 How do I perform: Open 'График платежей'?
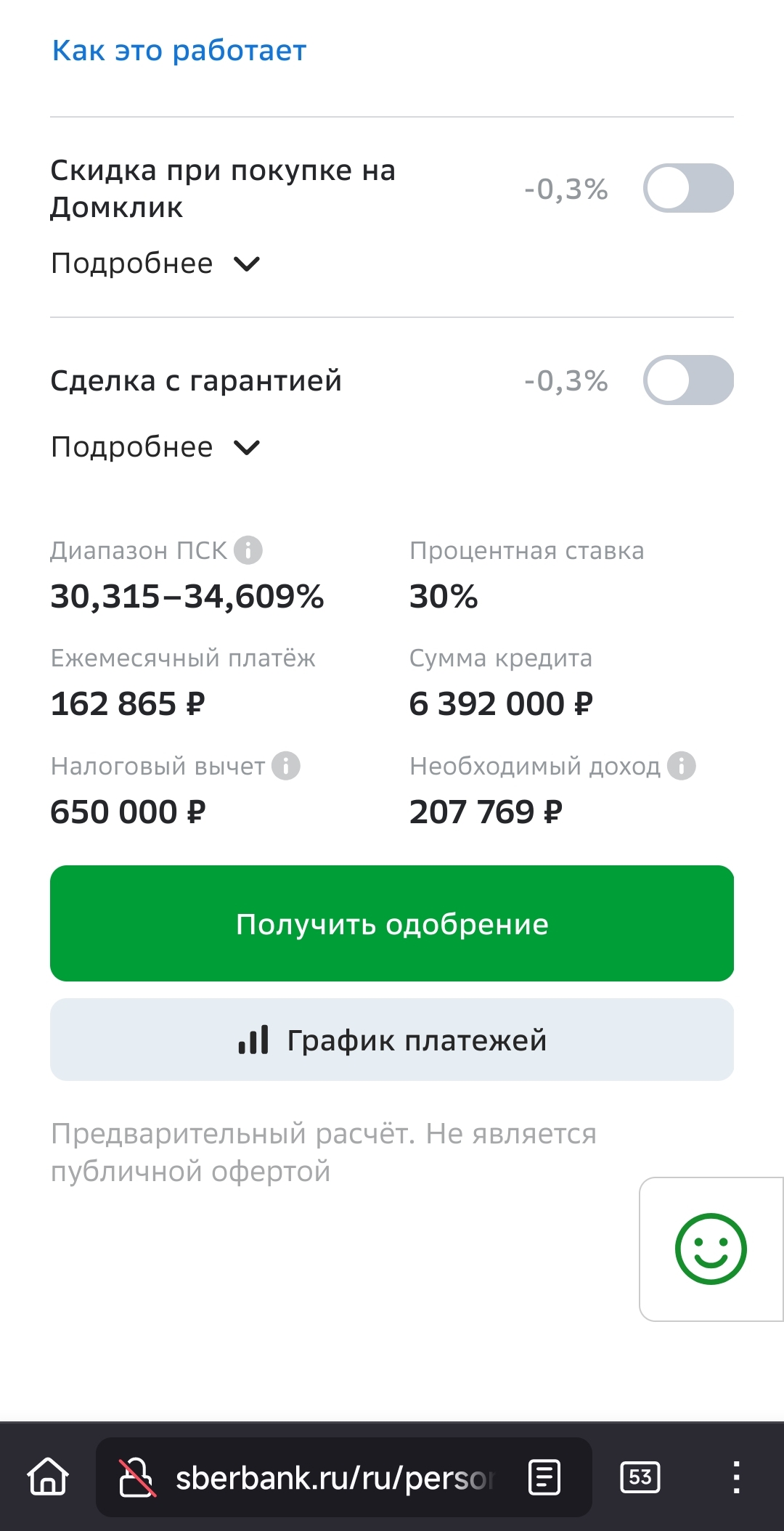tap(392, 1040)
